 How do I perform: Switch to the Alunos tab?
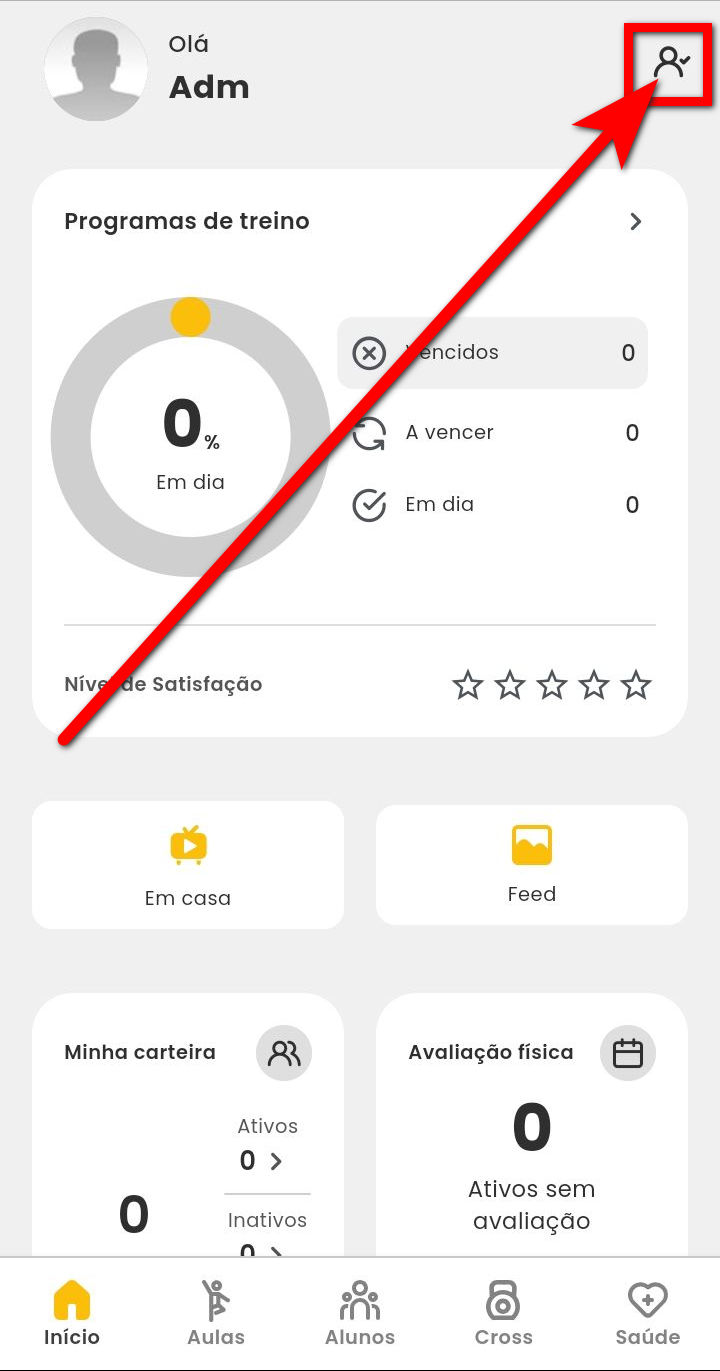coord(360,1314)
